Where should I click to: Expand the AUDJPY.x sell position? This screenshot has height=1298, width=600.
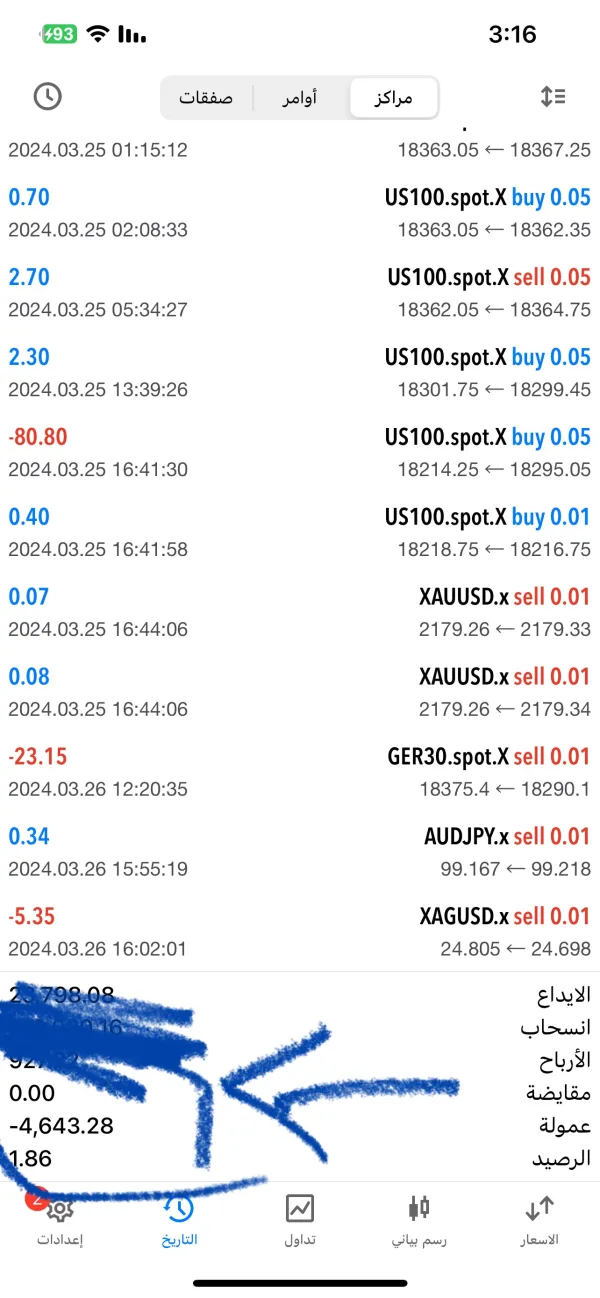pos(300,852)
